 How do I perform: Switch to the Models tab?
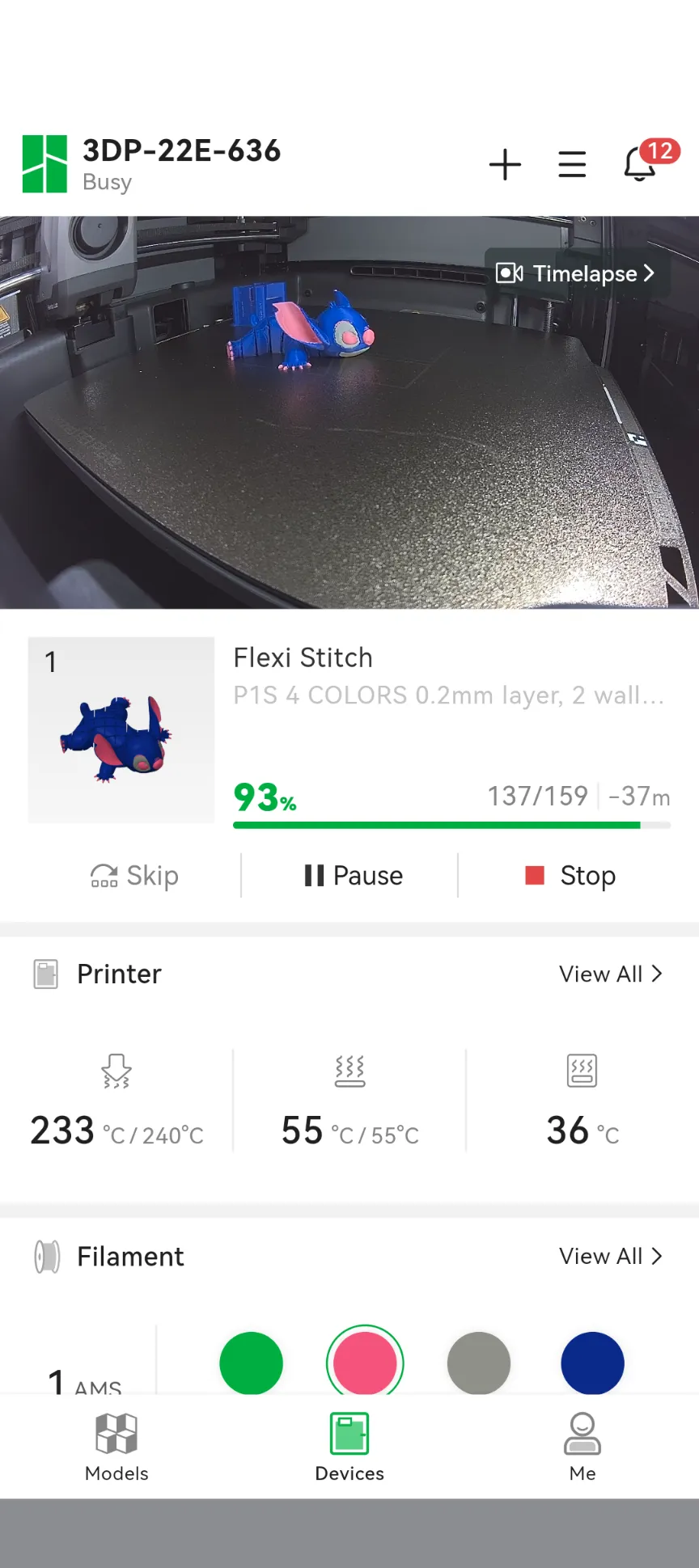click(116, 1448)
